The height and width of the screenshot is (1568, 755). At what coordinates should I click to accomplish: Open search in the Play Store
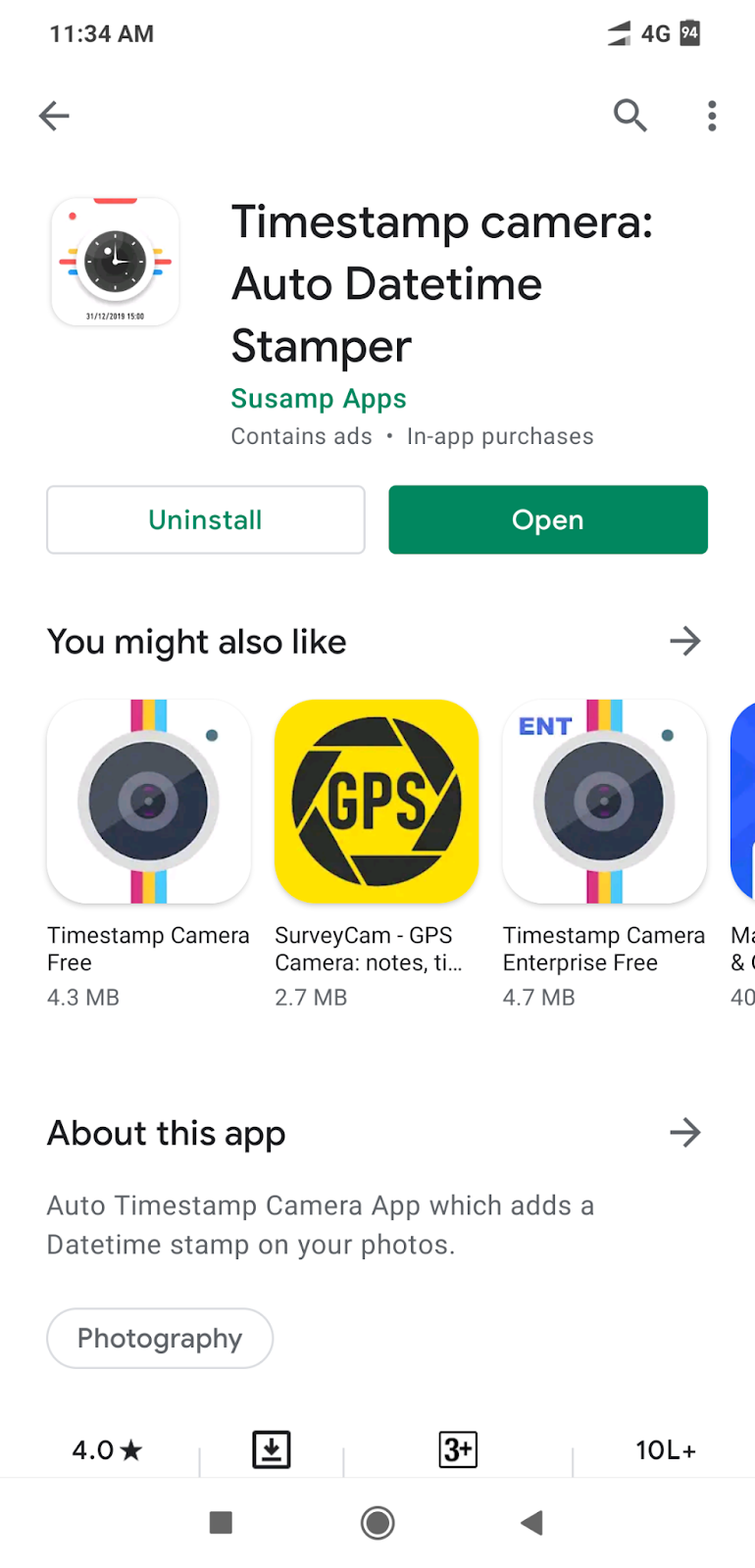pos(629,116)
